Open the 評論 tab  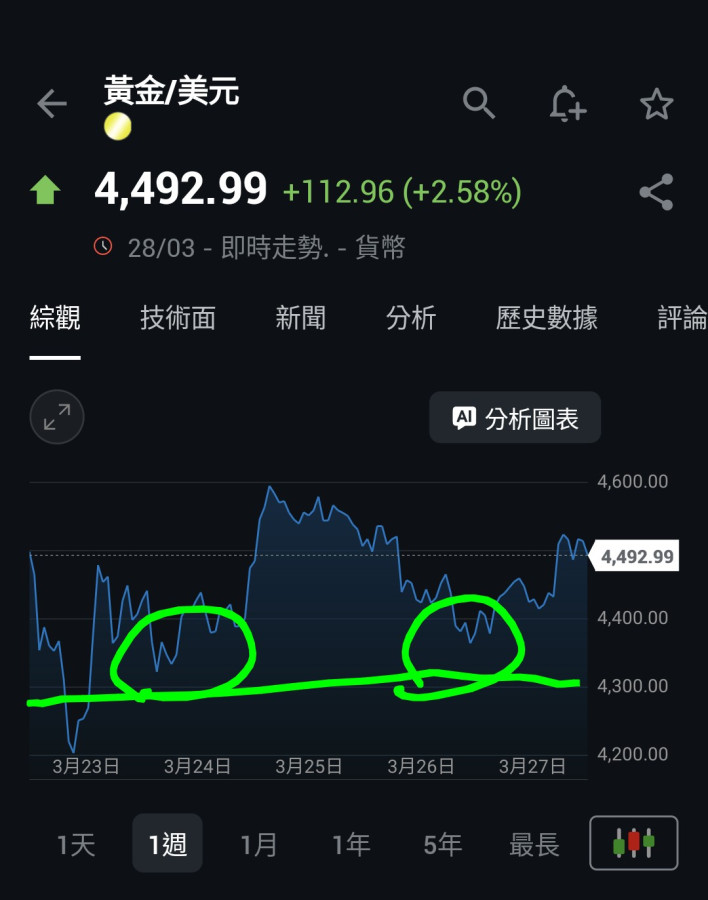pos(682,318)
